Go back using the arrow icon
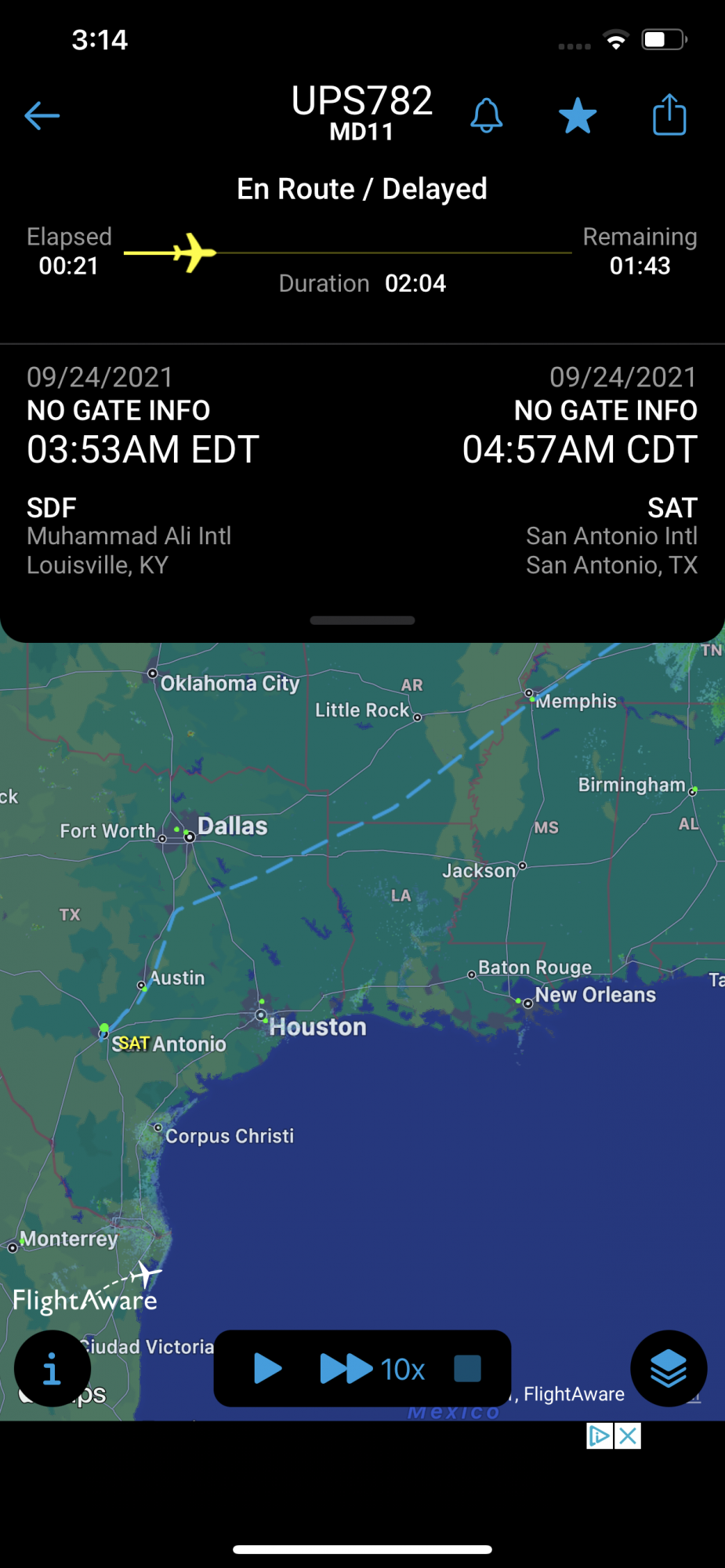 tap(42, 116)
